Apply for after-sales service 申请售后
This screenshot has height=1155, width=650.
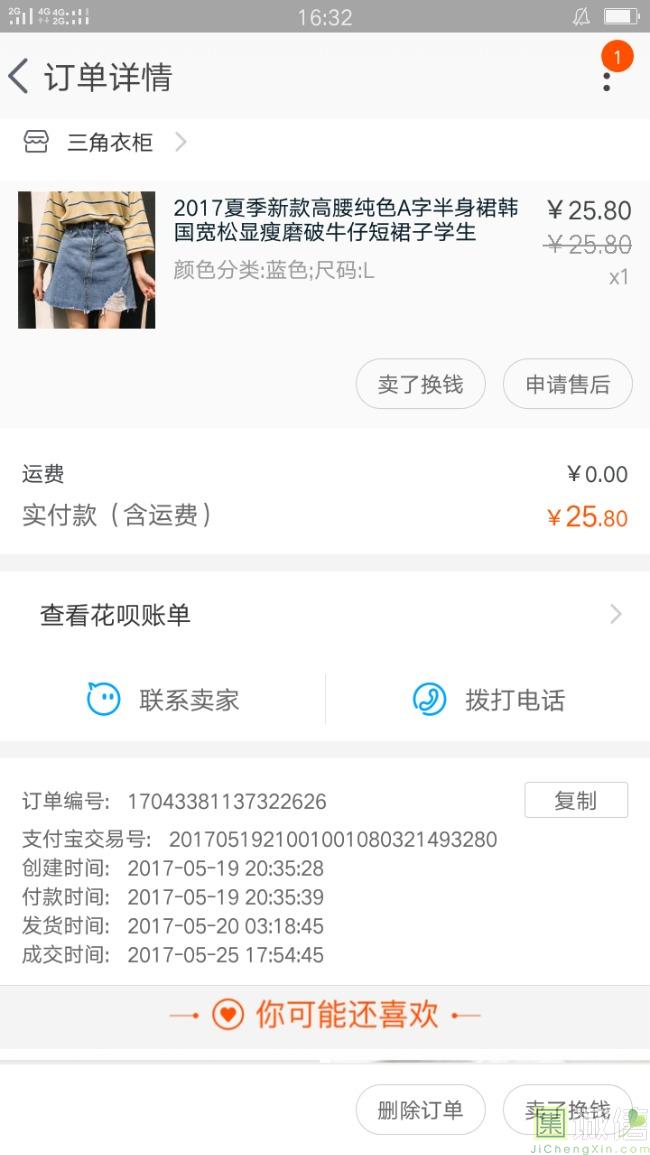click(x=567, y=384)
